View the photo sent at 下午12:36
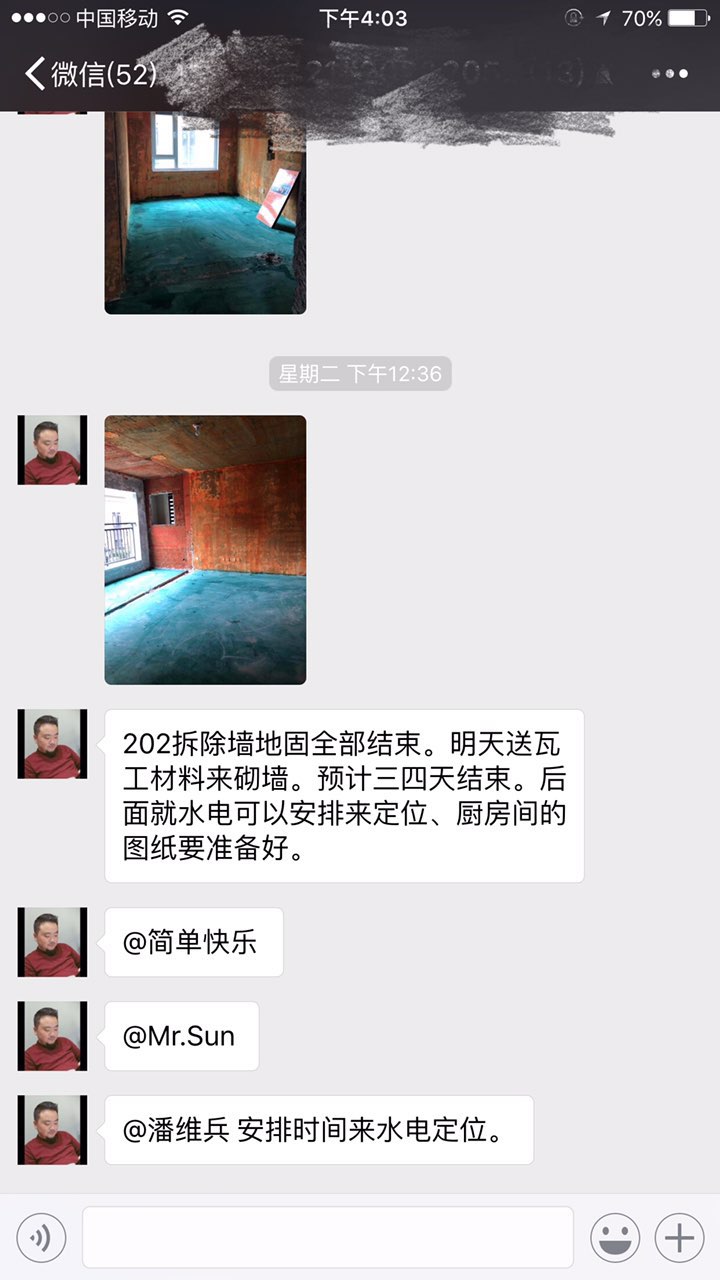This screenshot has height=1280, width=720. (x=205, y=550)
